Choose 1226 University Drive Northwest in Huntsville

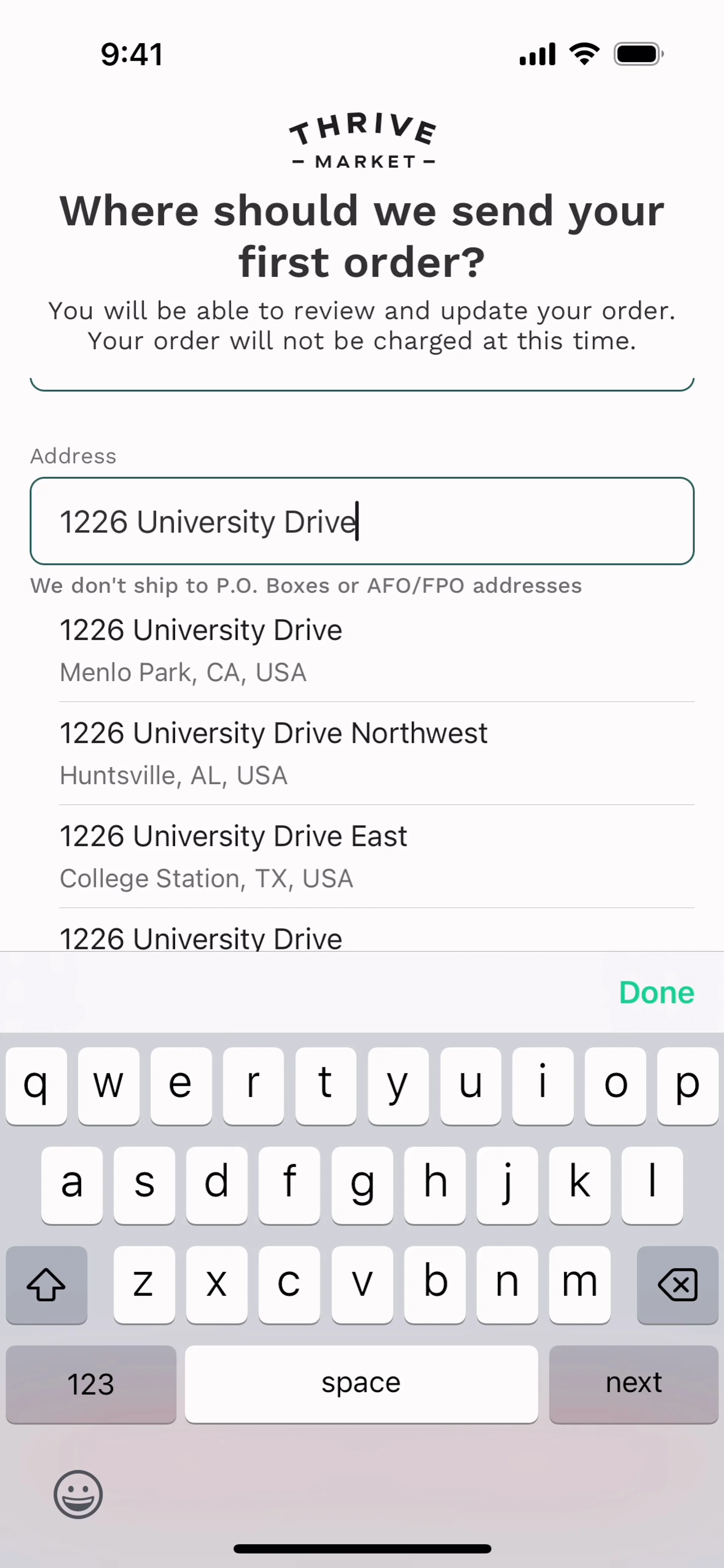point(362,753)
